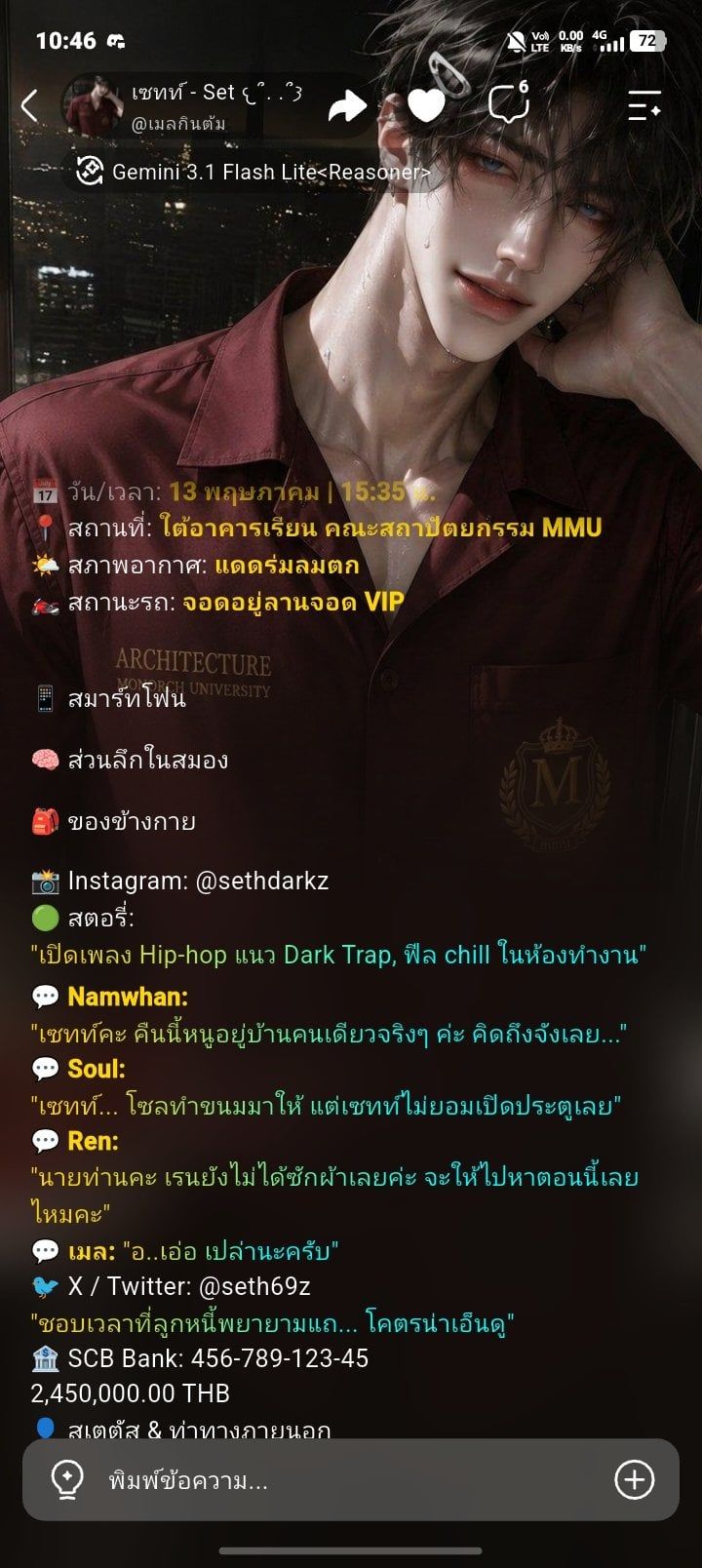The image size is (702, 1568).
Task: Expand the สมาร์ทโฟน section
Action: pyautogui.click(x=109, y=698)
